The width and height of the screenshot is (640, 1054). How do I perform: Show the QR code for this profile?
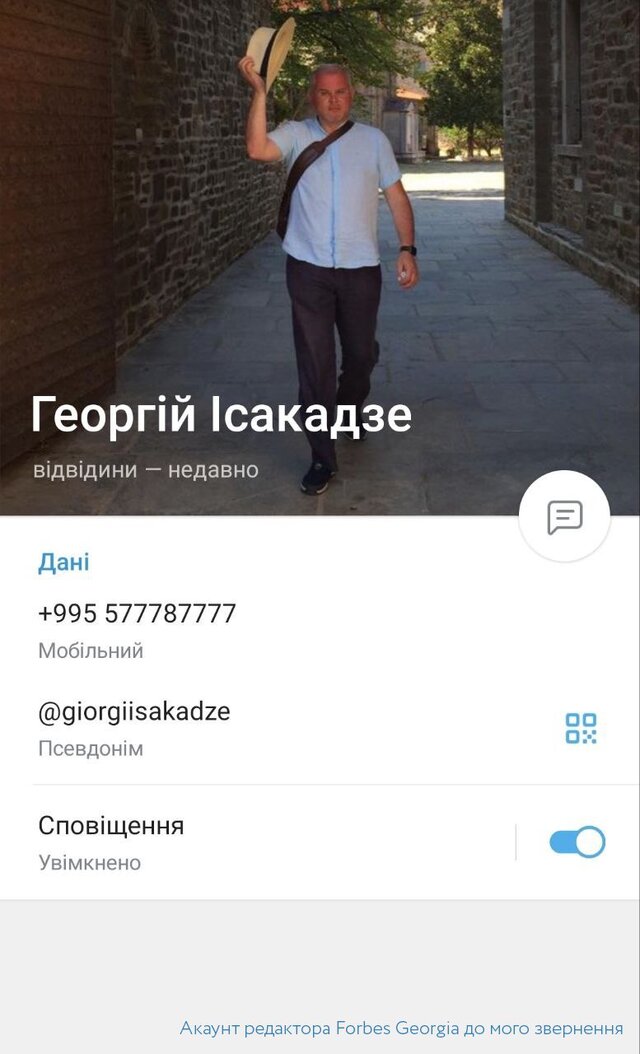(581, 728)
